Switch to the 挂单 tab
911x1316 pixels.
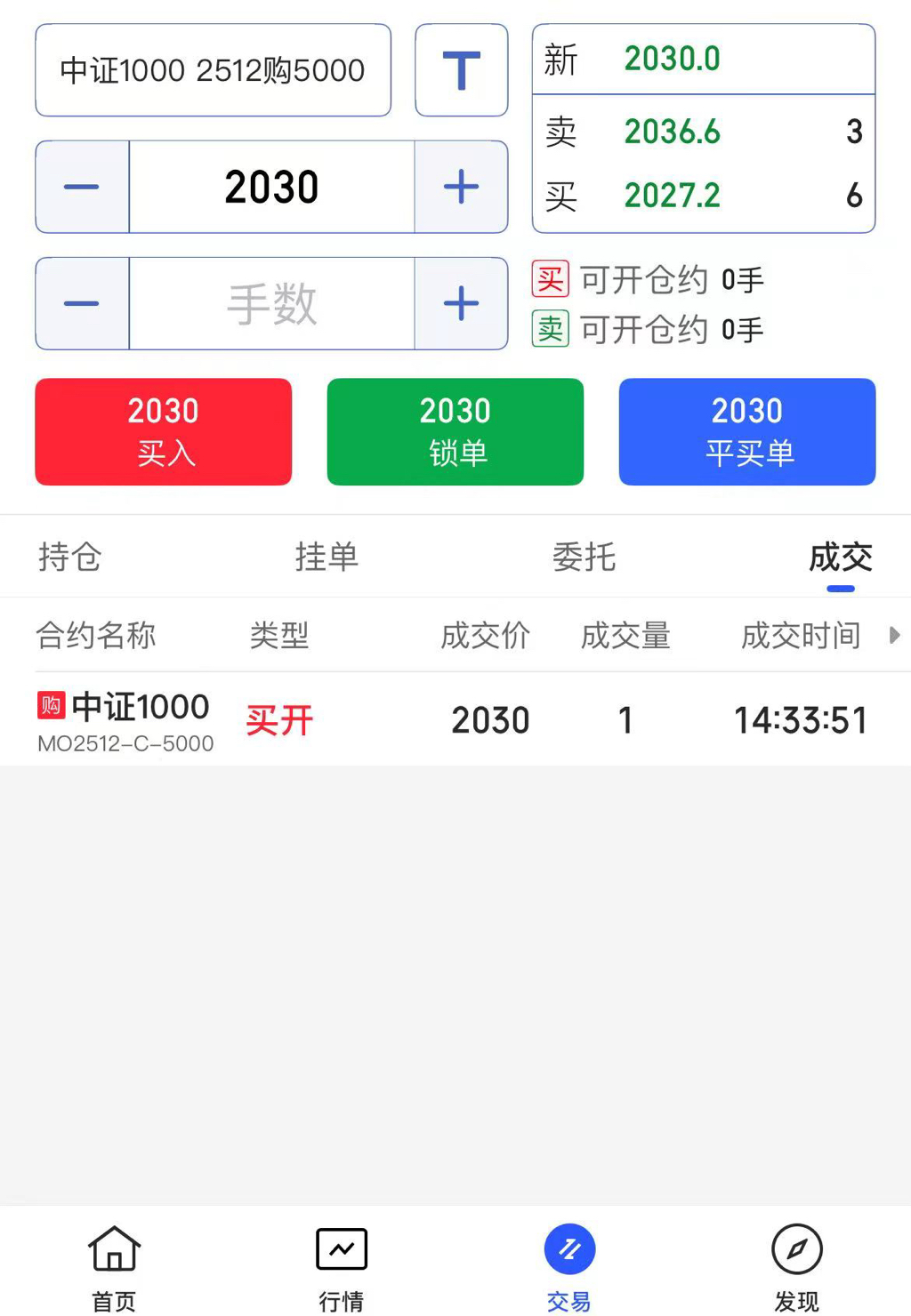[327, 558]
